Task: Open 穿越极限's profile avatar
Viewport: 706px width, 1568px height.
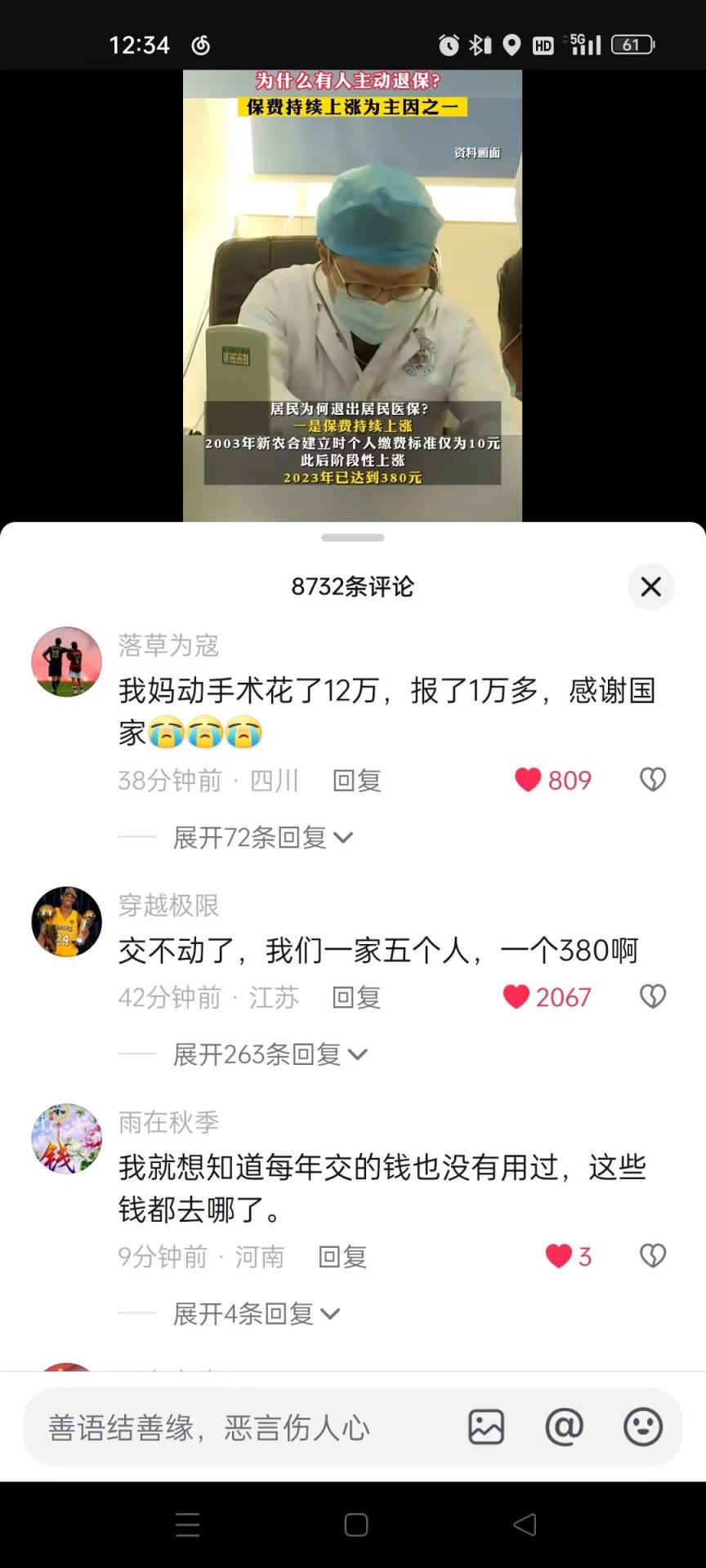Action: point(67,921)
